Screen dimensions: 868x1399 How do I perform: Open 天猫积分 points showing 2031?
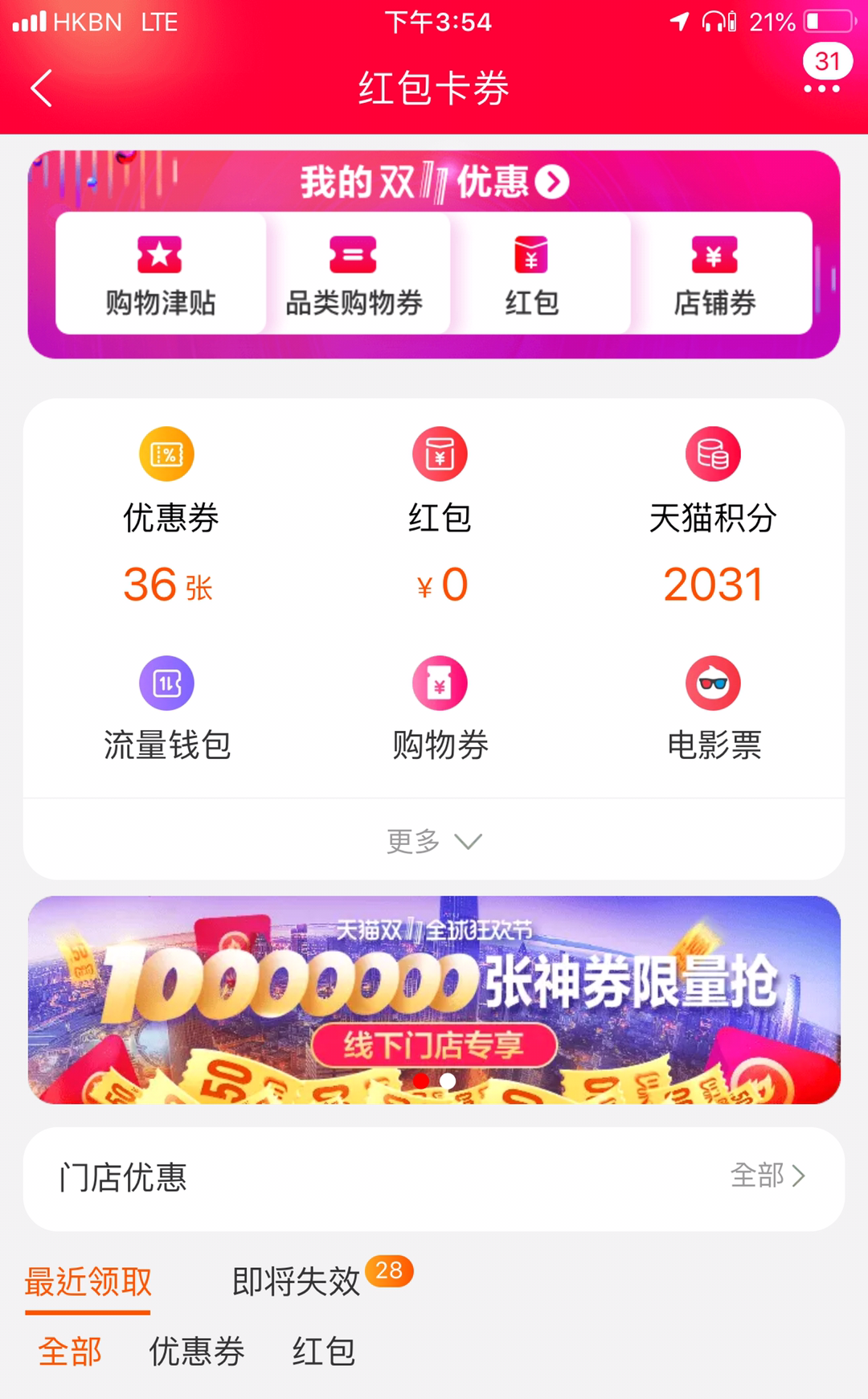713,515
